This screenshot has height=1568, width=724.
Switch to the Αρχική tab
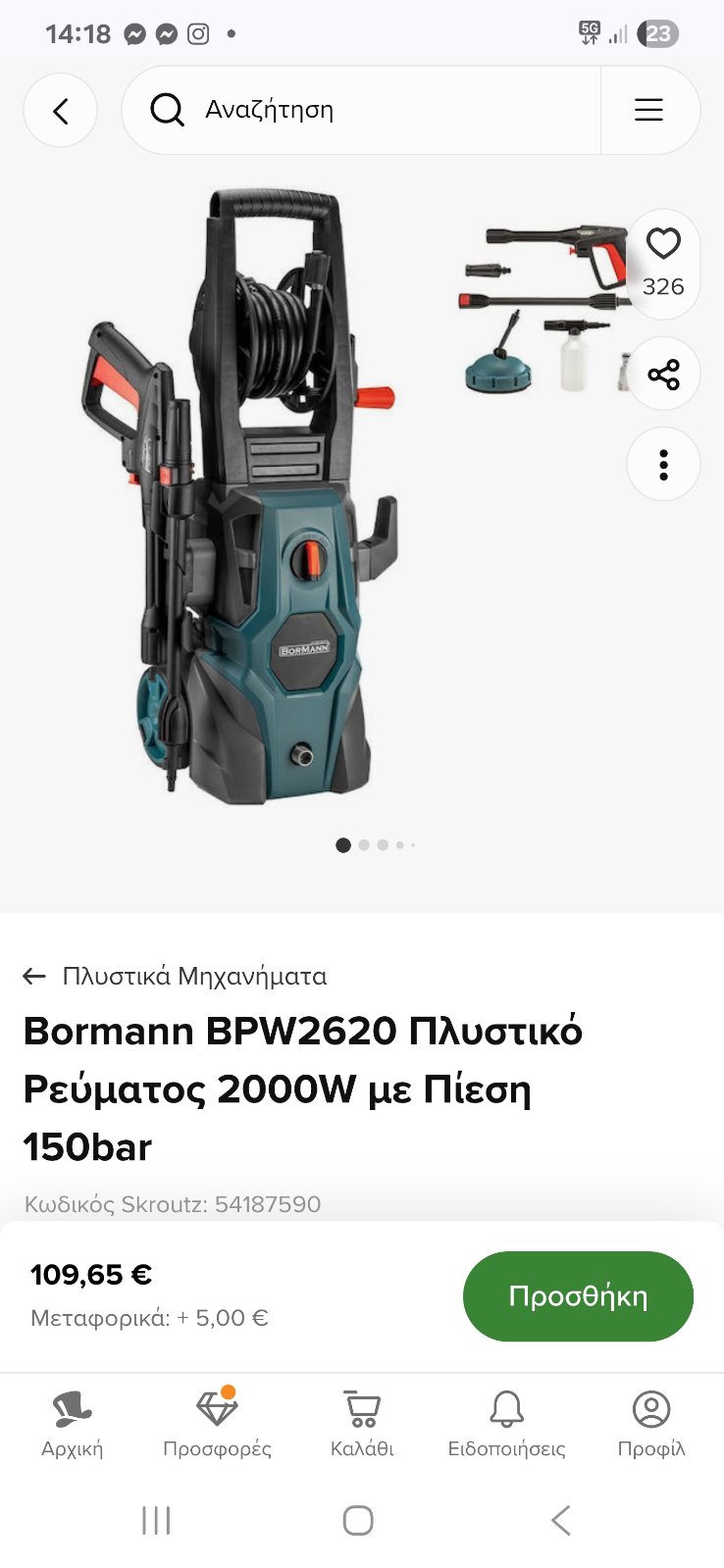72,1424
